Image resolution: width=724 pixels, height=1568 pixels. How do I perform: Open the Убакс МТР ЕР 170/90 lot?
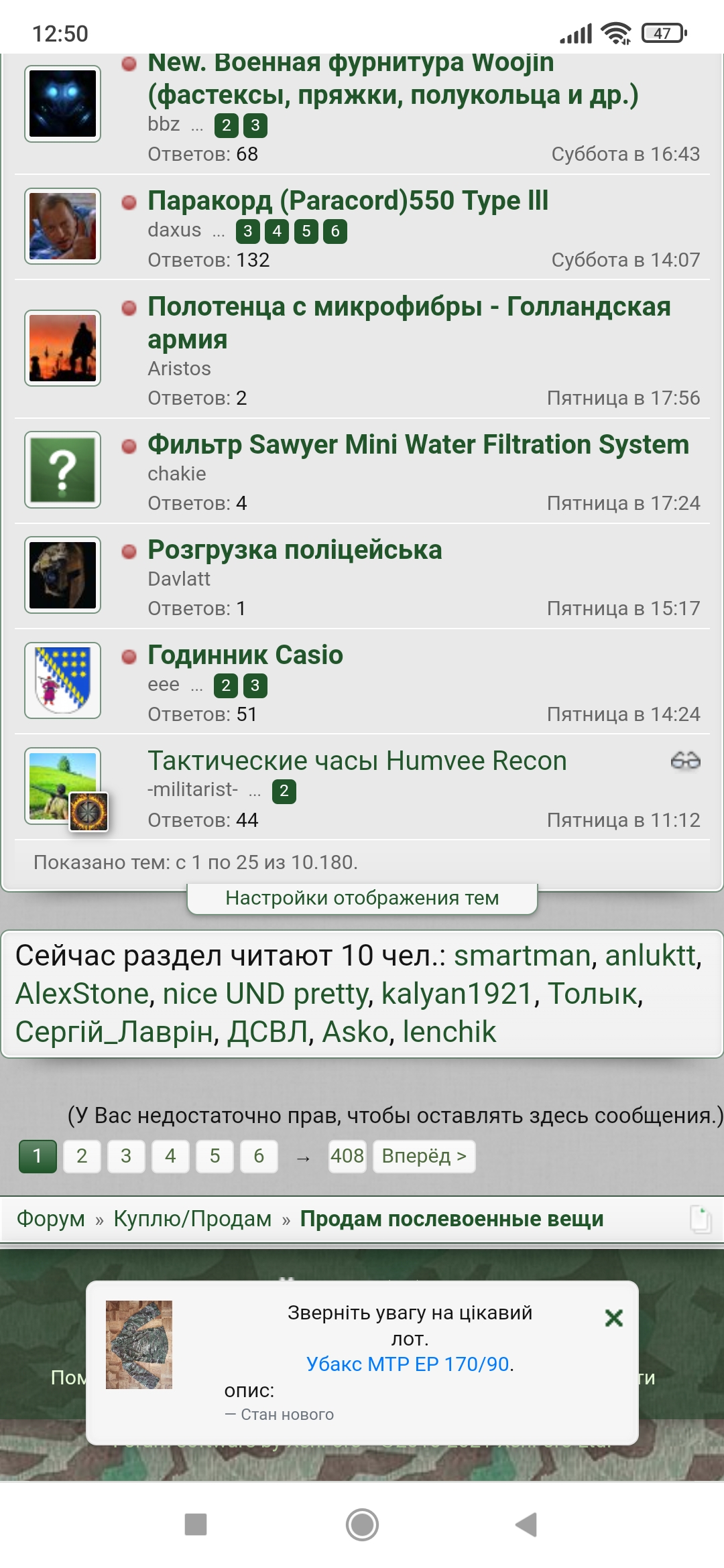click(x=408, y=1364)
